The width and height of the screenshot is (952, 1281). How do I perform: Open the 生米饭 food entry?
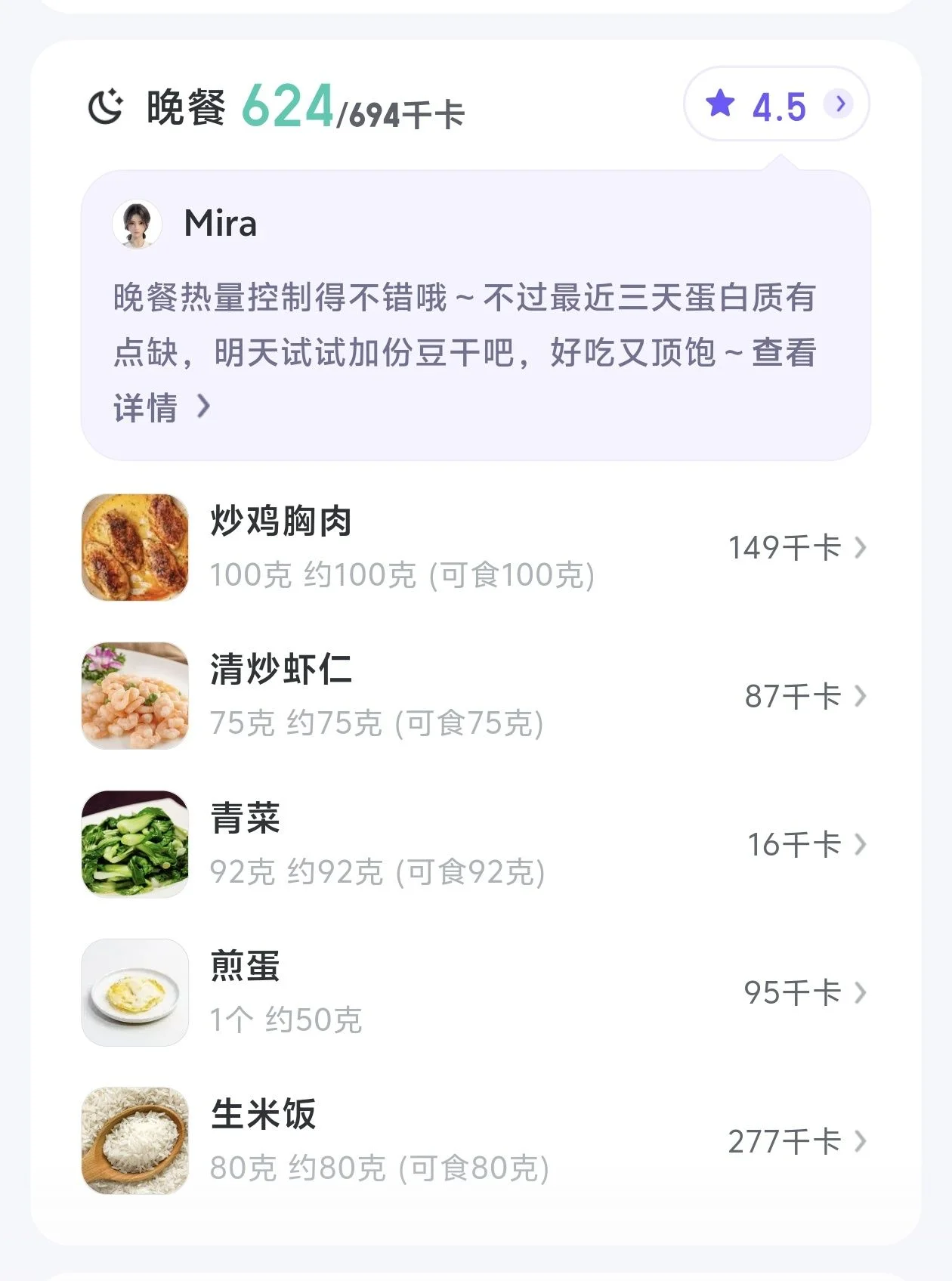pos(473,1140)
